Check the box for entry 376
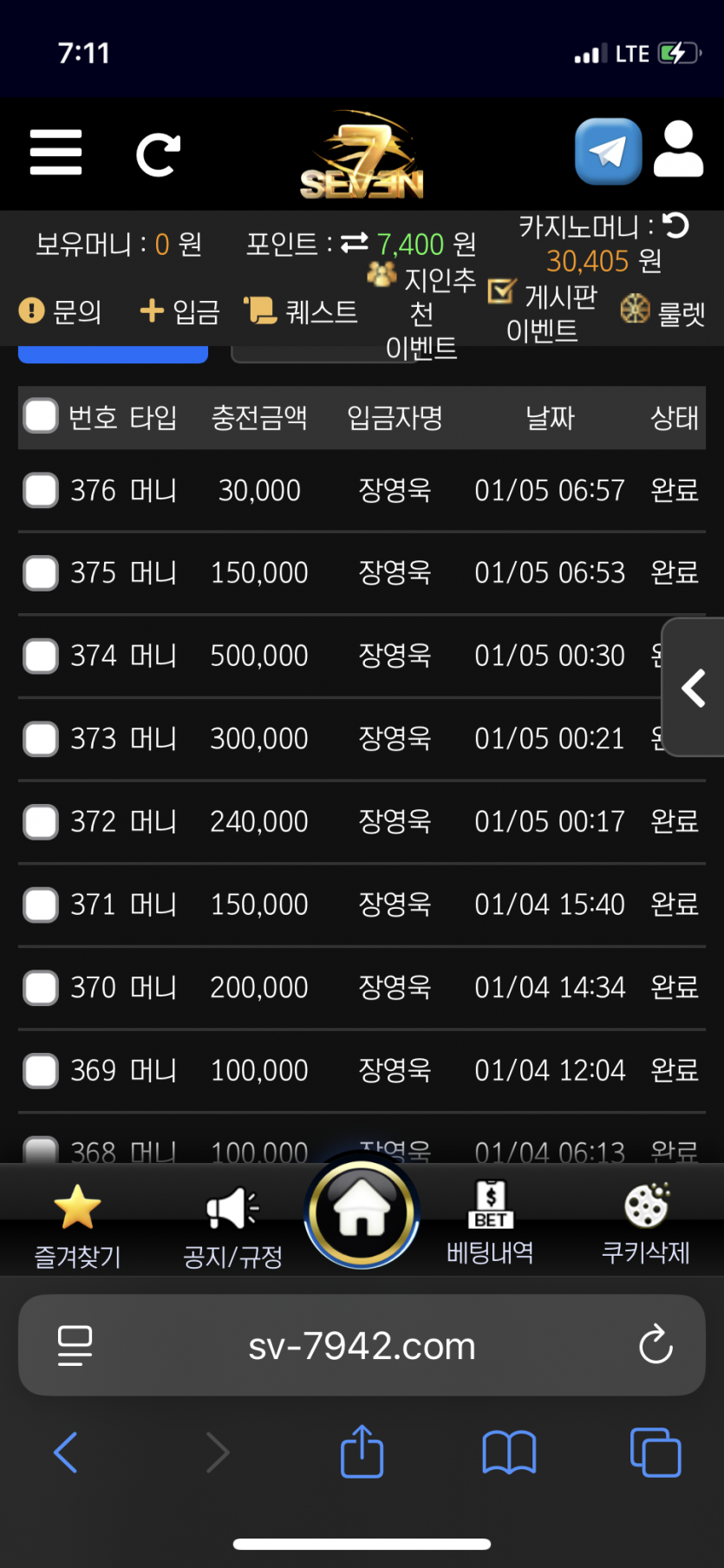This screenshot has height=1568, width=724. [41, 490]
